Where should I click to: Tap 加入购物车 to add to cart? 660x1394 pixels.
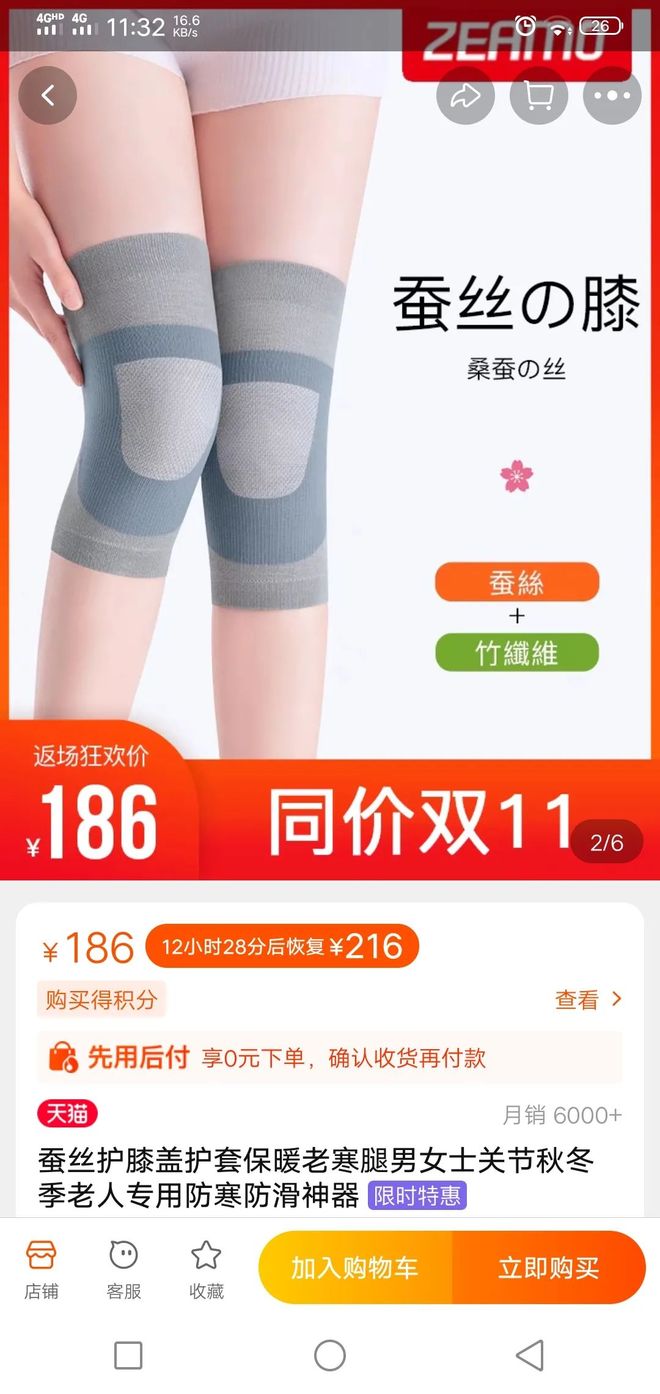pos(355,1268)
